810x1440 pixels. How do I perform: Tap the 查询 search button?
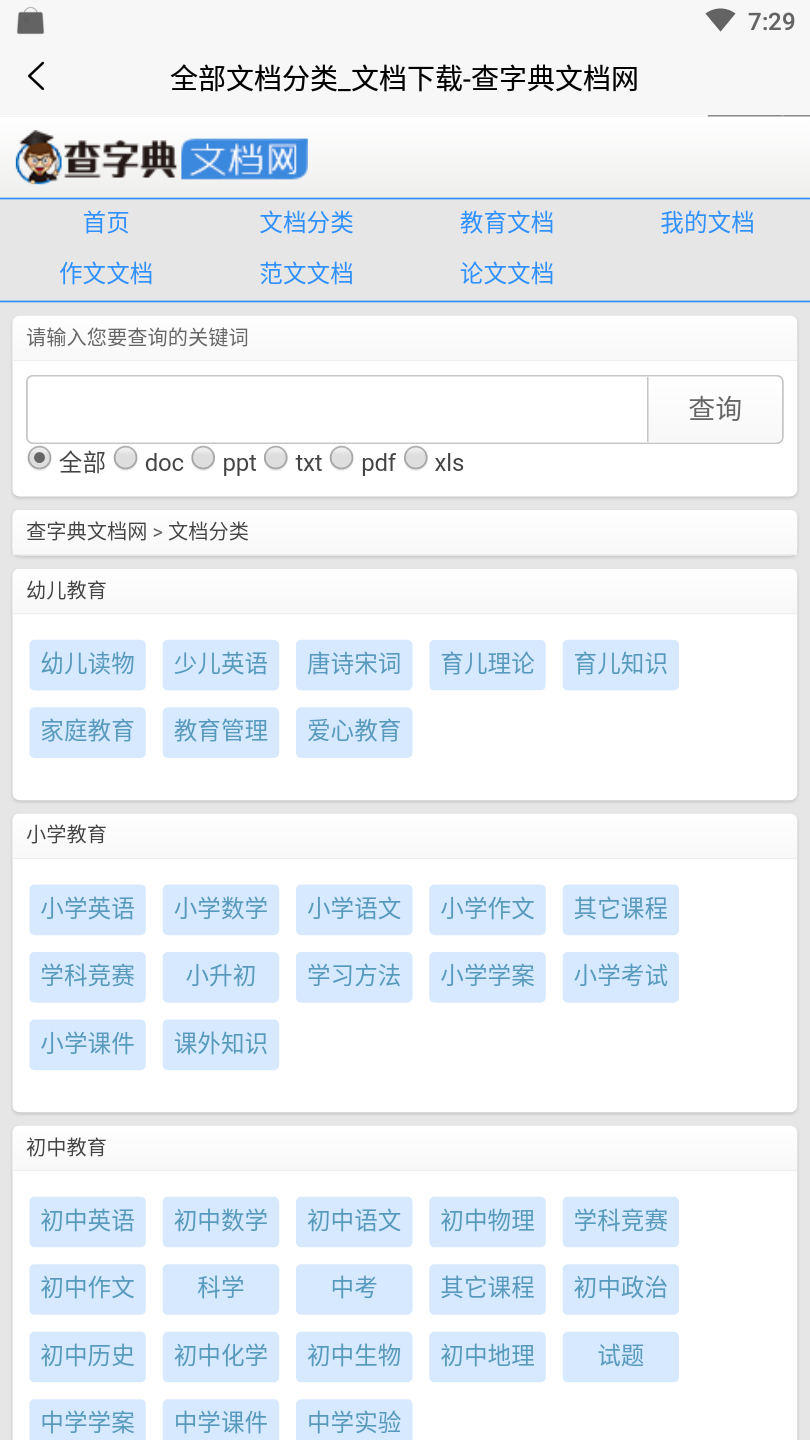715,409
